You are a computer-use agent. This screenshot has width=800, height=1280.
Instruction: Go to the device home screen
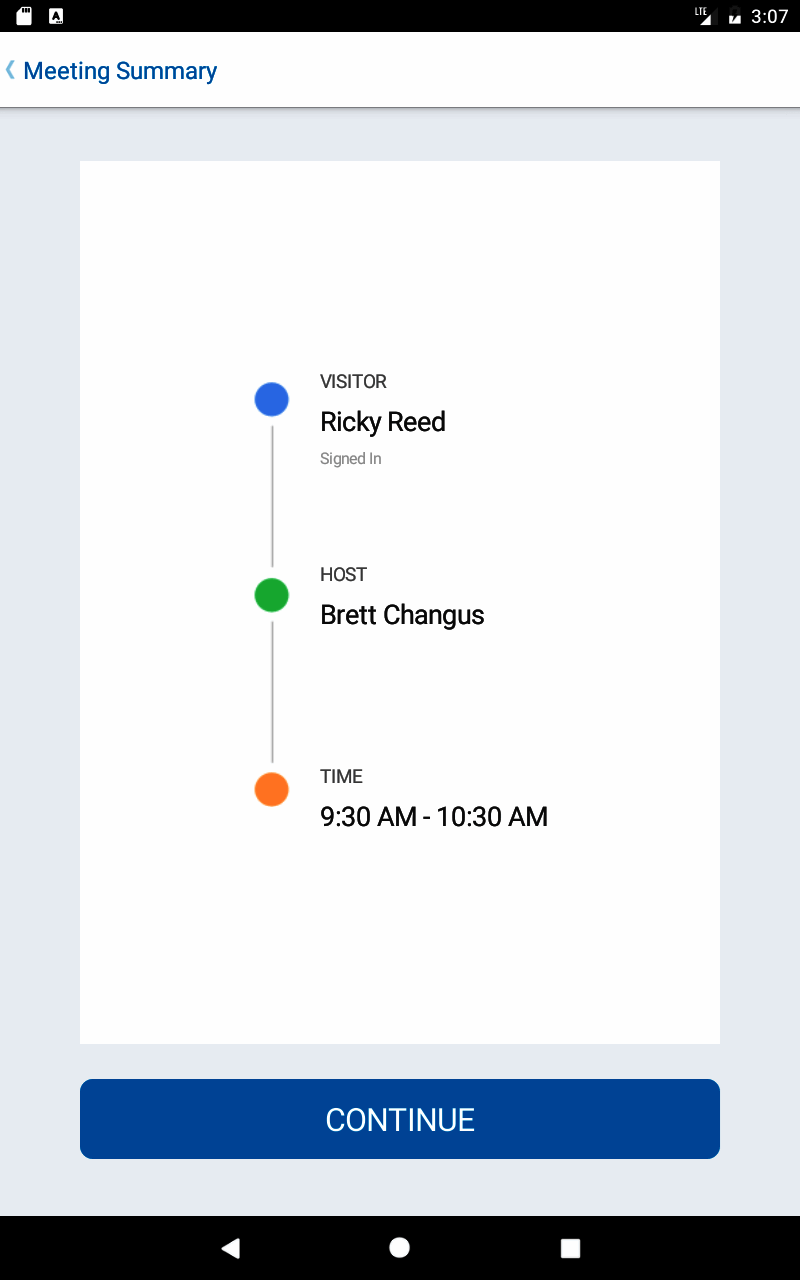click(400, 1247)
